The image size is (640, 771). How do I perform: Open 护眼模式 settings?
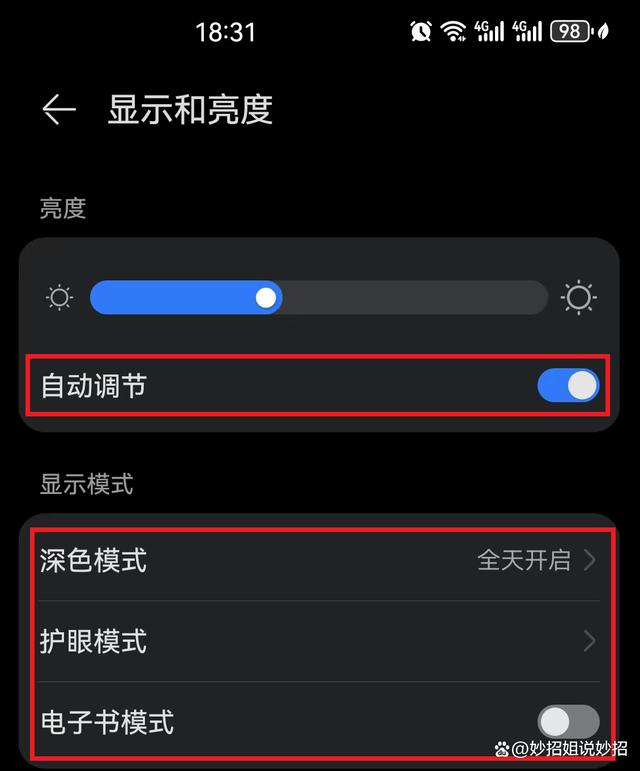pos(318,641)
